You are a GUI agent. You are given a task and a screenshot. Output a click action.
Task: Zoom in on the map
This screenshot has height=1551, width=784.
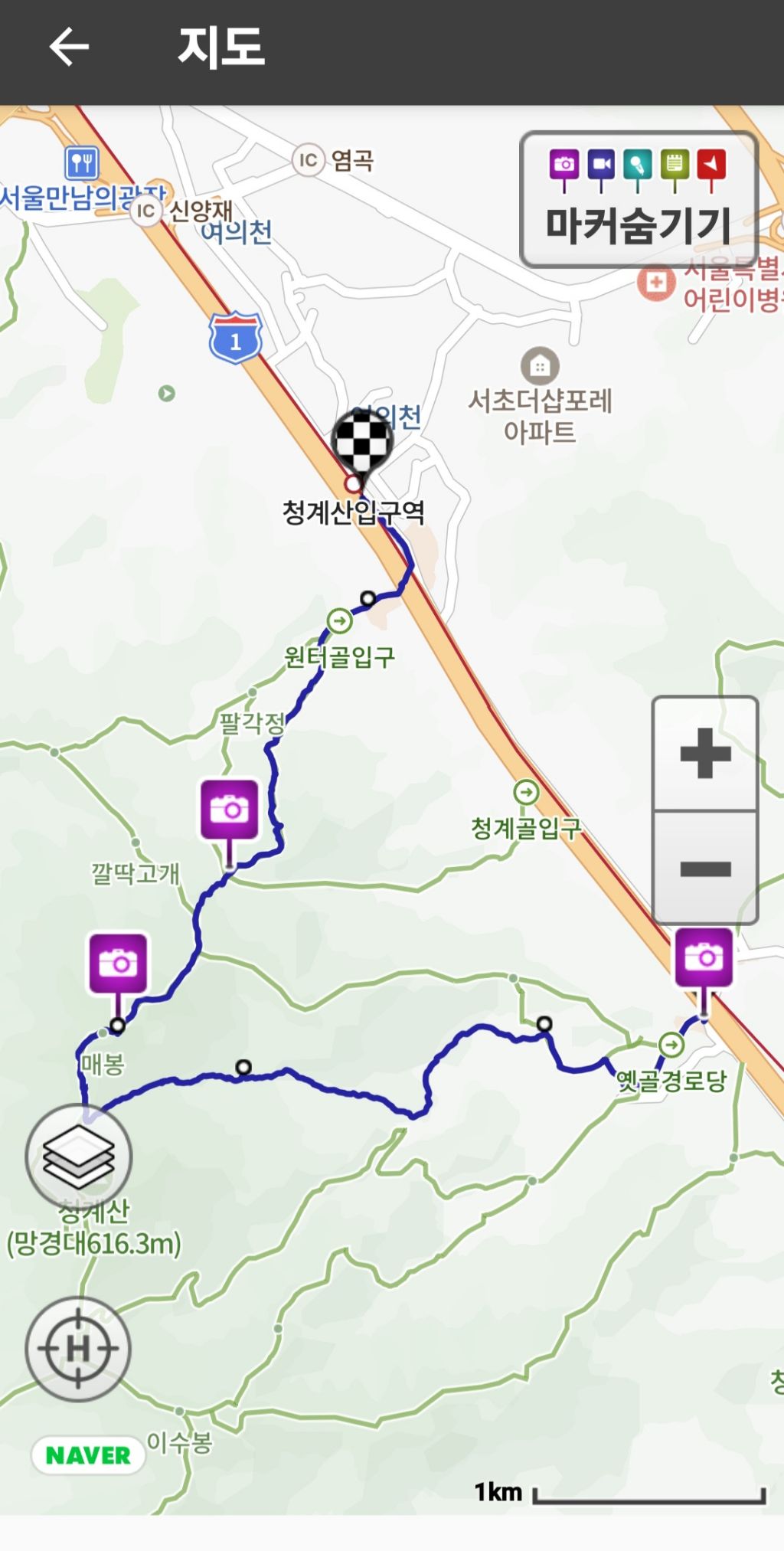(x=705, y=754)
